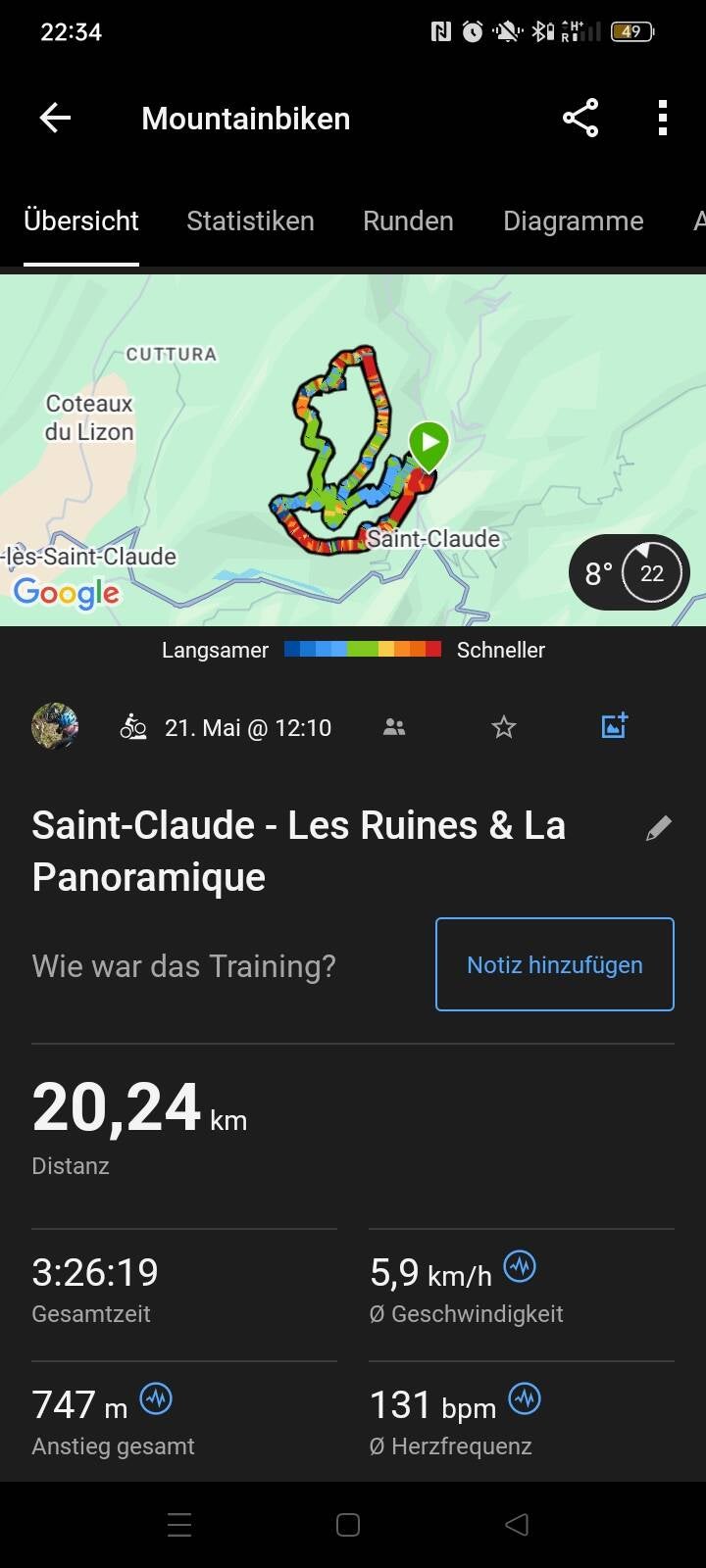
Task: Open the Diagramme tab
Action: tap(573, 221)
